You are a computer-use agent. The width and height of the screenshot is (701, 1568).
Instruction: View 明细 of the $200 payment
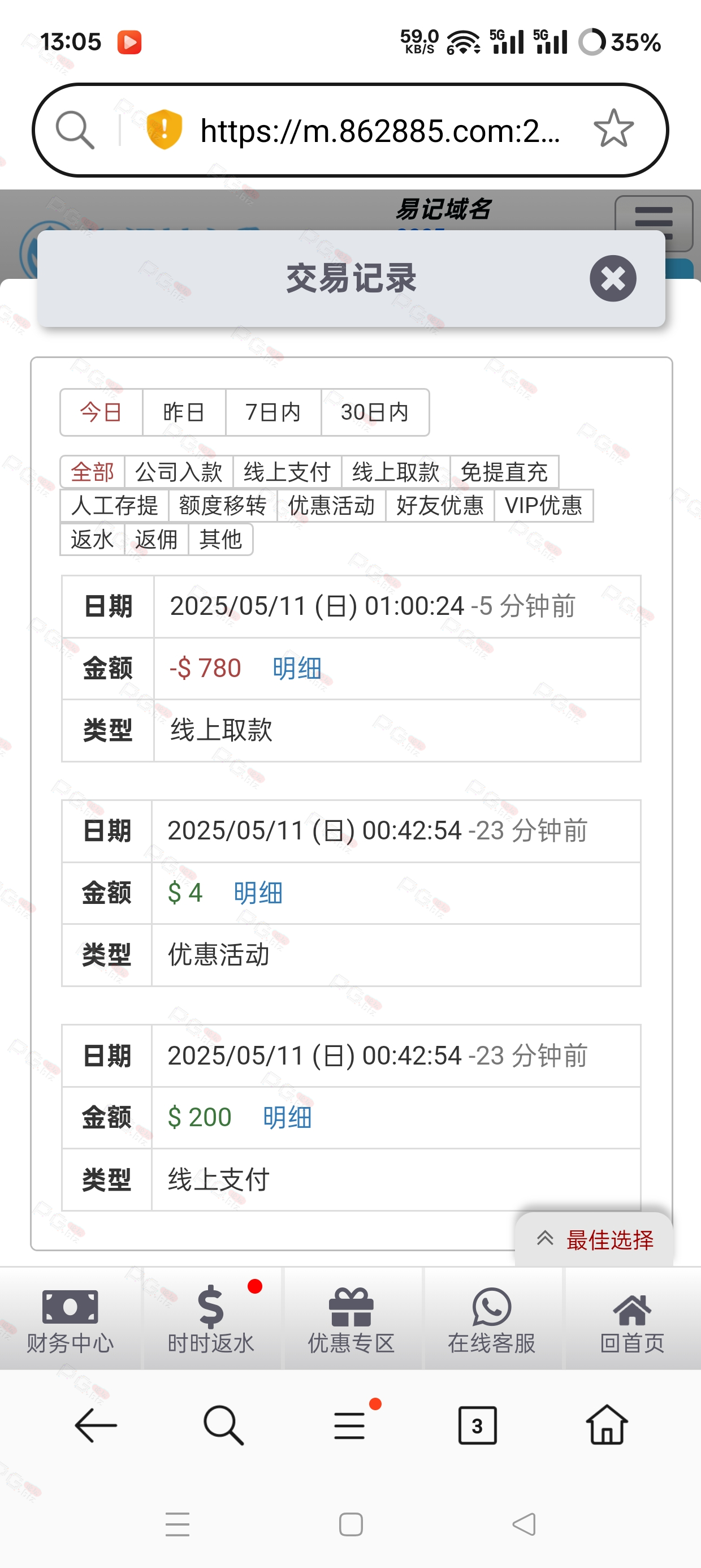[x=287, y=1118]
